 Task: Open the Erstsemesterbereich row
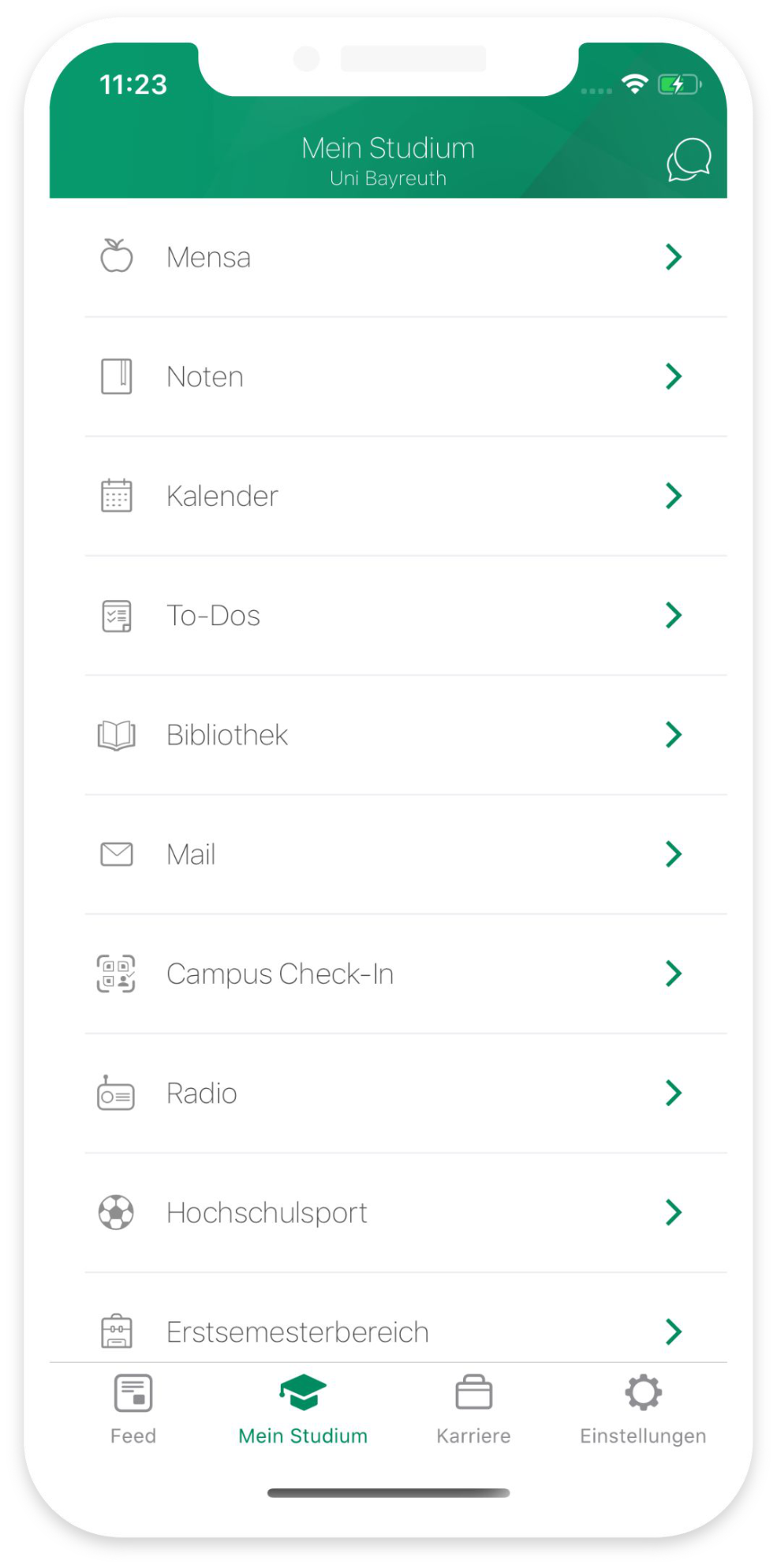point(388,1318)
